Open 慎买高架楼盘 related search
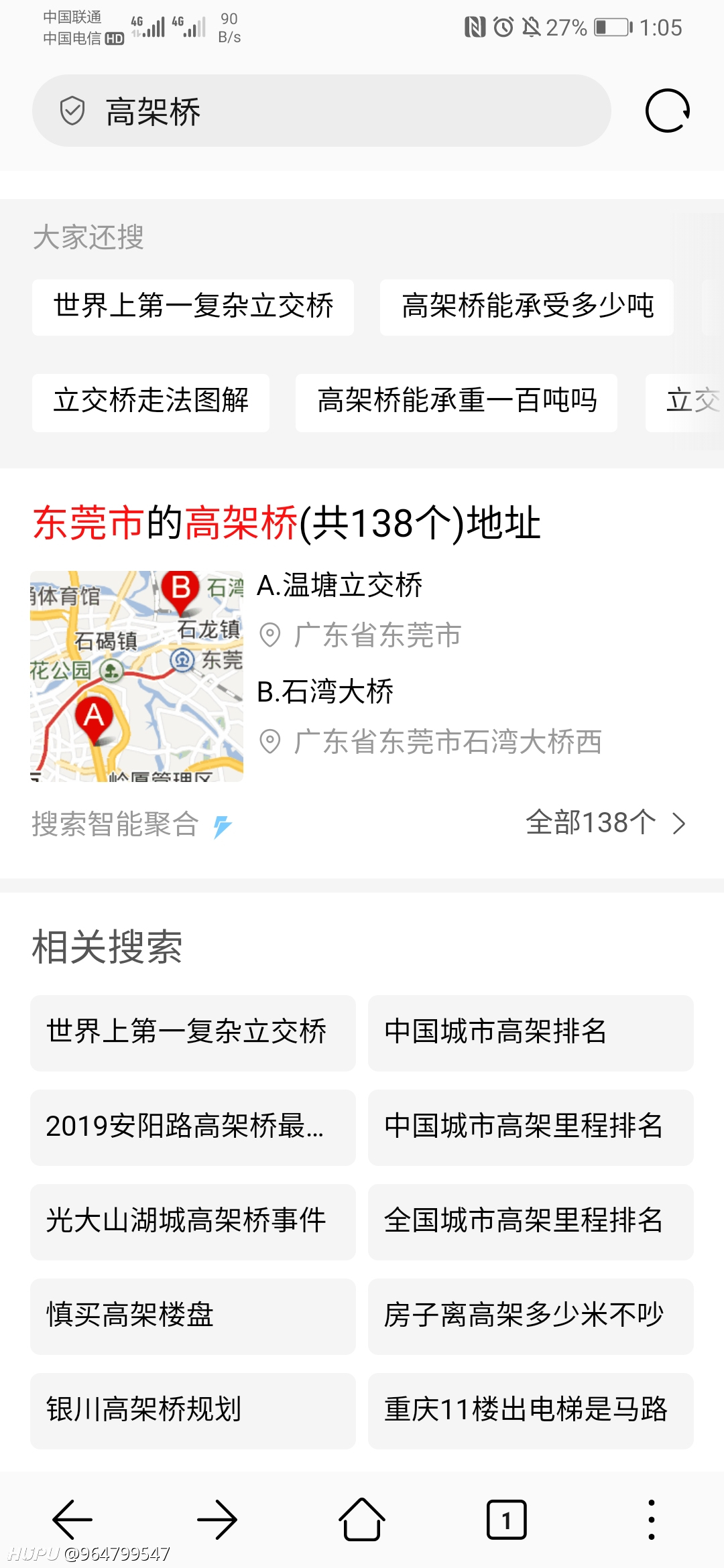The width and height of the screenshot is (724, 1568). pyautogui.click(x=193, y=1316)
